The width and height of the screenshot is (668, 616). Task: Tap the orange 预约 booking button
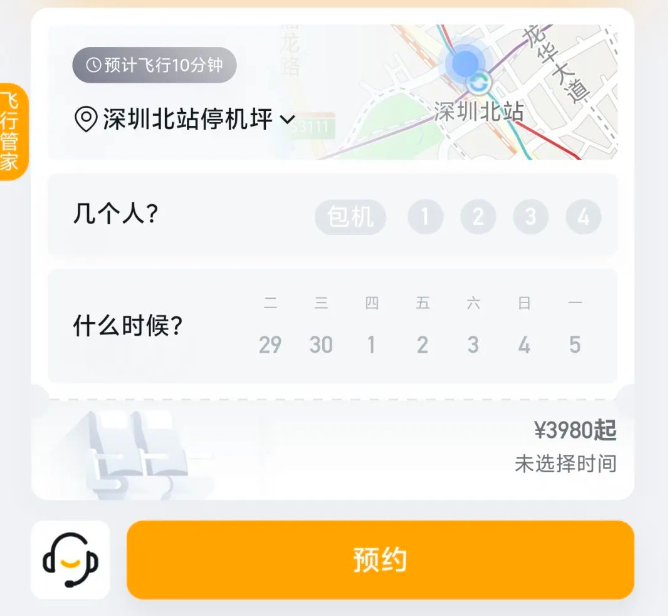[380, 560]
